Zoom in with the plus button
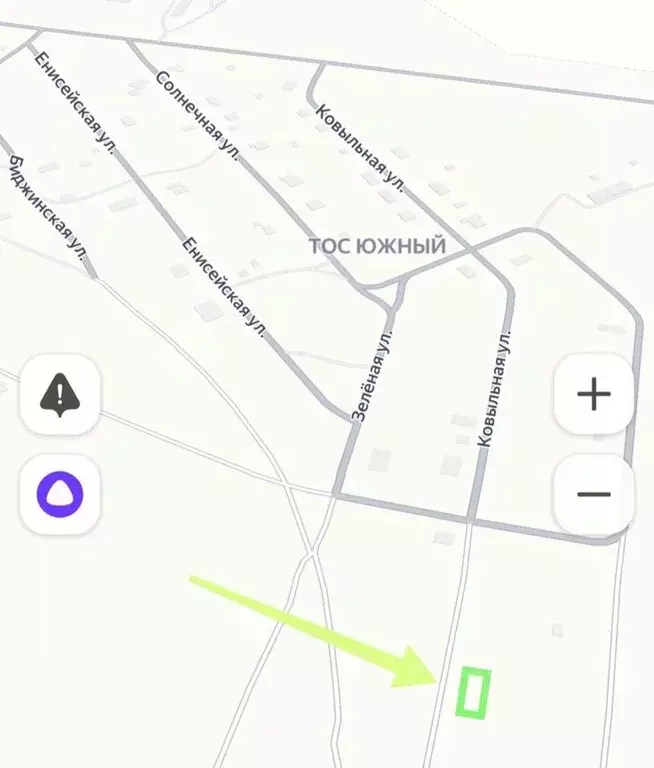The width and height of the screenshot is (654, 768). pyautogui.click(x=594, y=394)
